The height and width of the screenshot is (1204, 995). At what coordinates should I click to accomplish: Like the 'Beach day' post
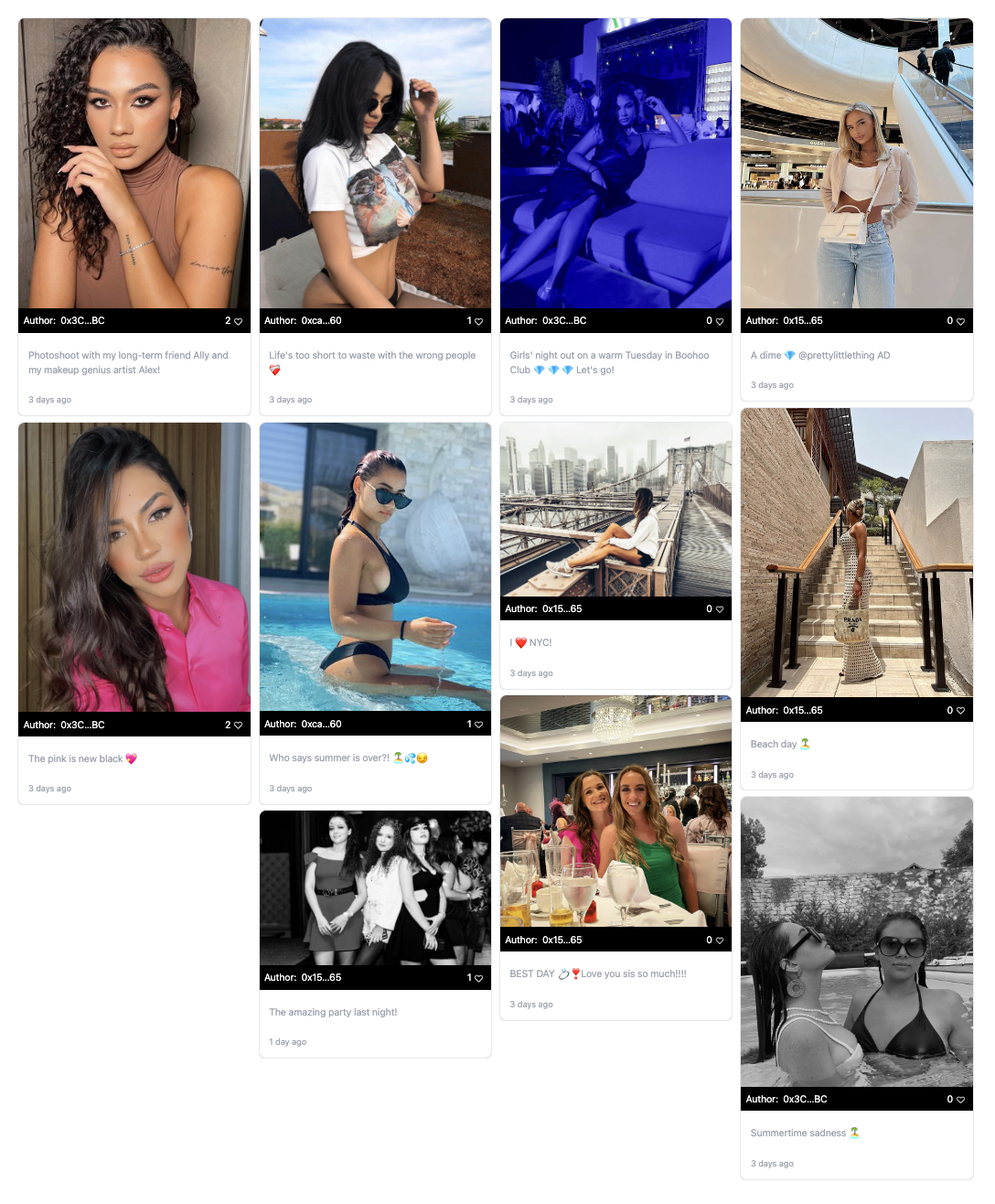click(960, 711)
